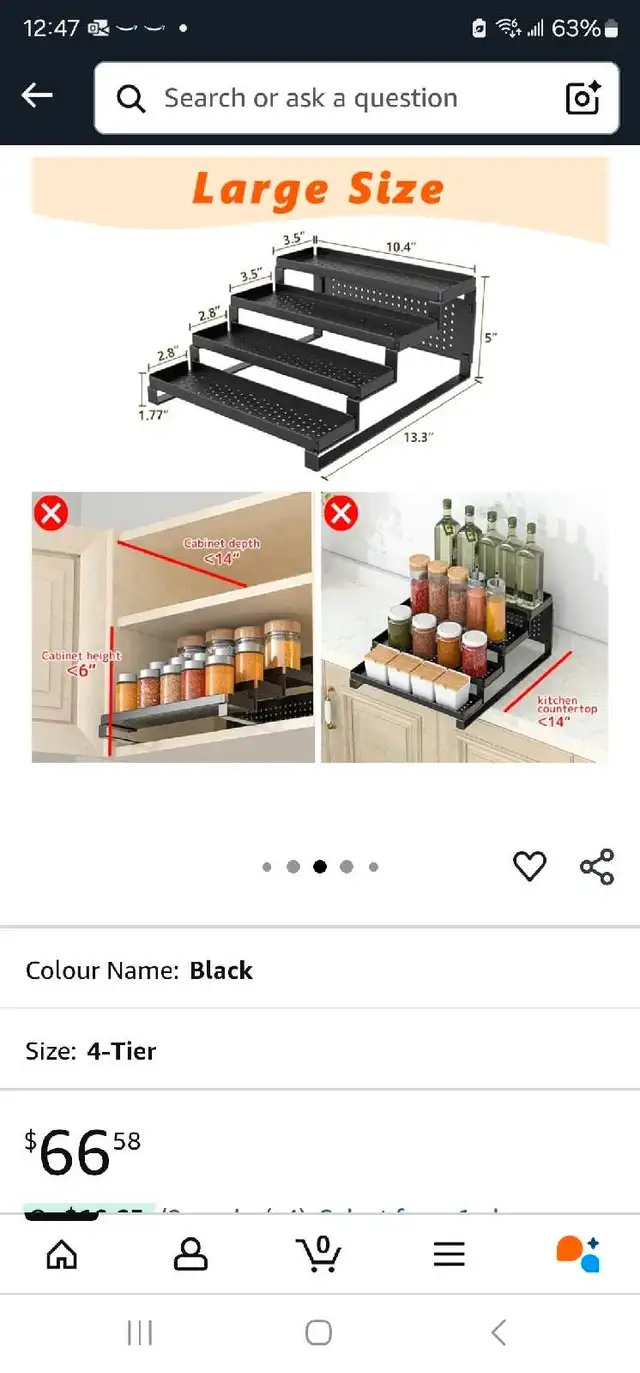Viewport: 640px width, 1373px height.
Task: Open the hamburger menu tab
Action: [x=449, y=1253]
